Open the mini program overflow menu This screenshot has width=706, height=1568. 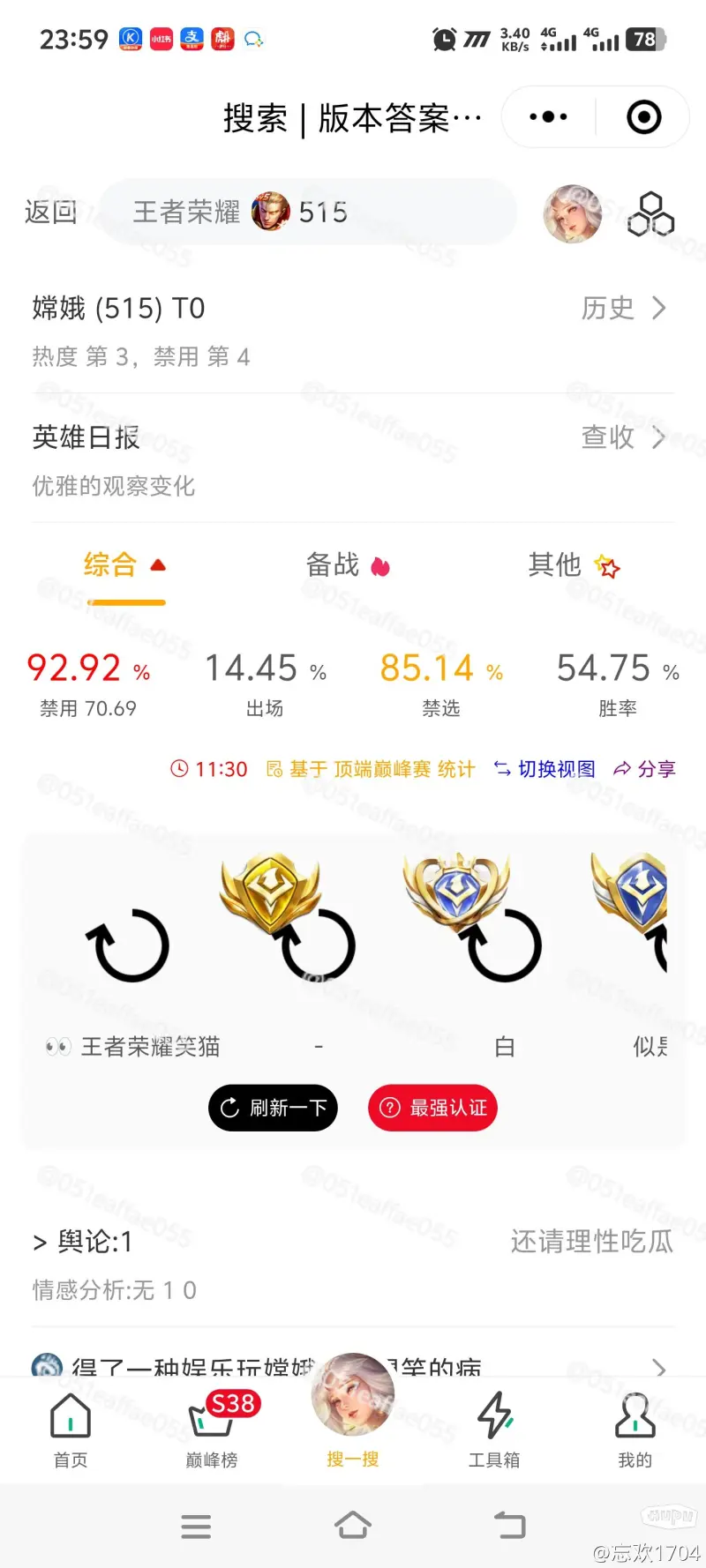coord(548,117)
